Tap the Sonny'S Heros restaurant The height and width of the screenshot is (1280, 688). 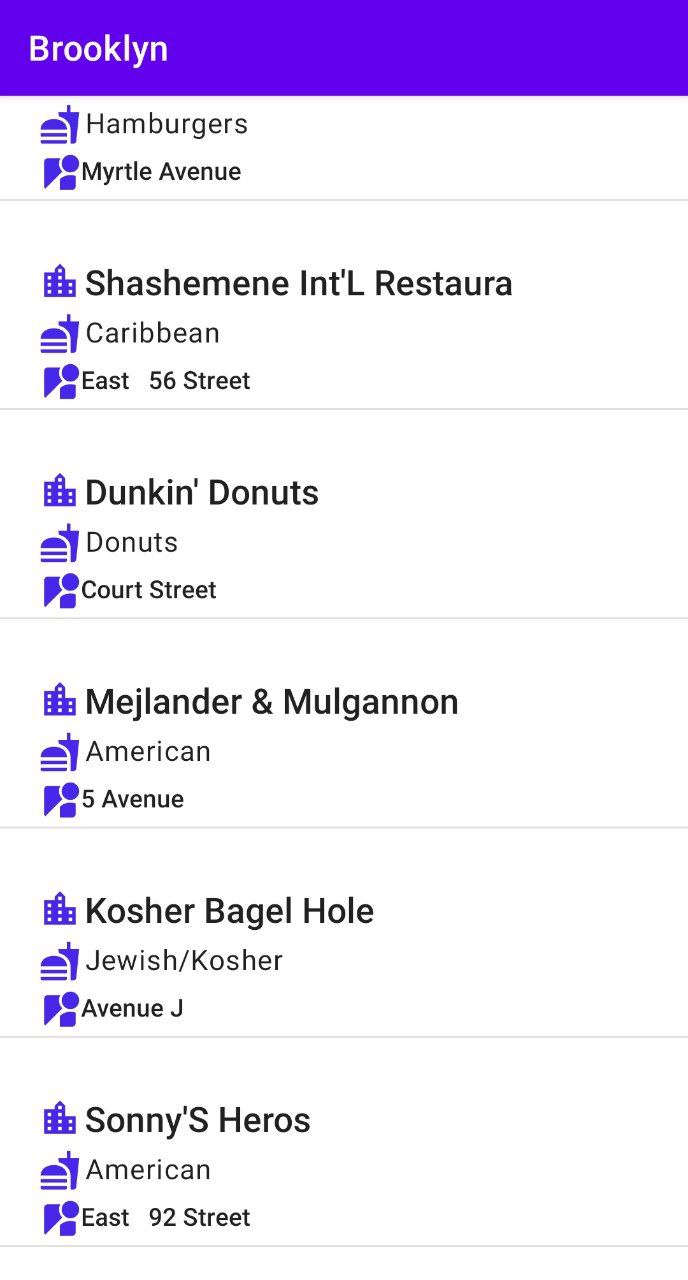[x=344, y=1141]
